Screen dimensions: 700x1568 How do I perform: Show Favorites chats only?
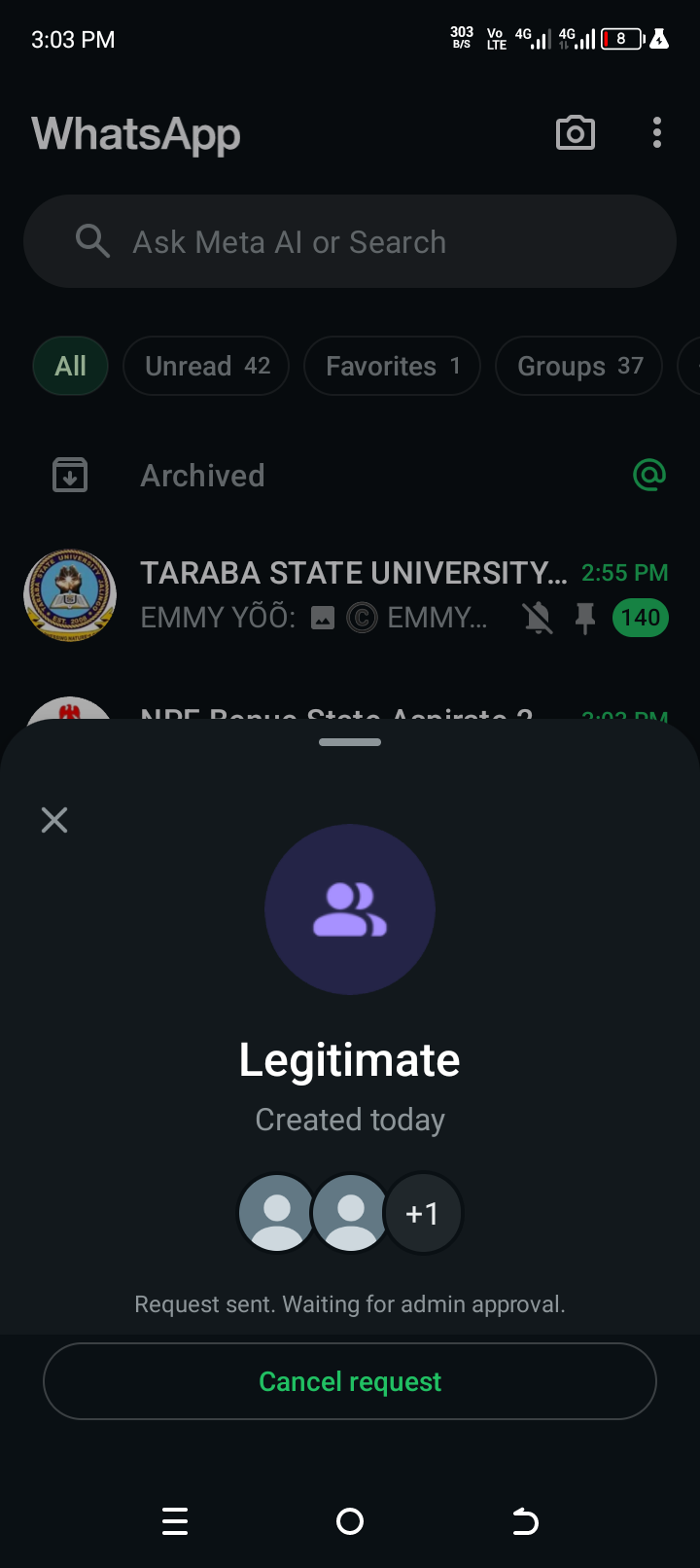pos(392,366)
